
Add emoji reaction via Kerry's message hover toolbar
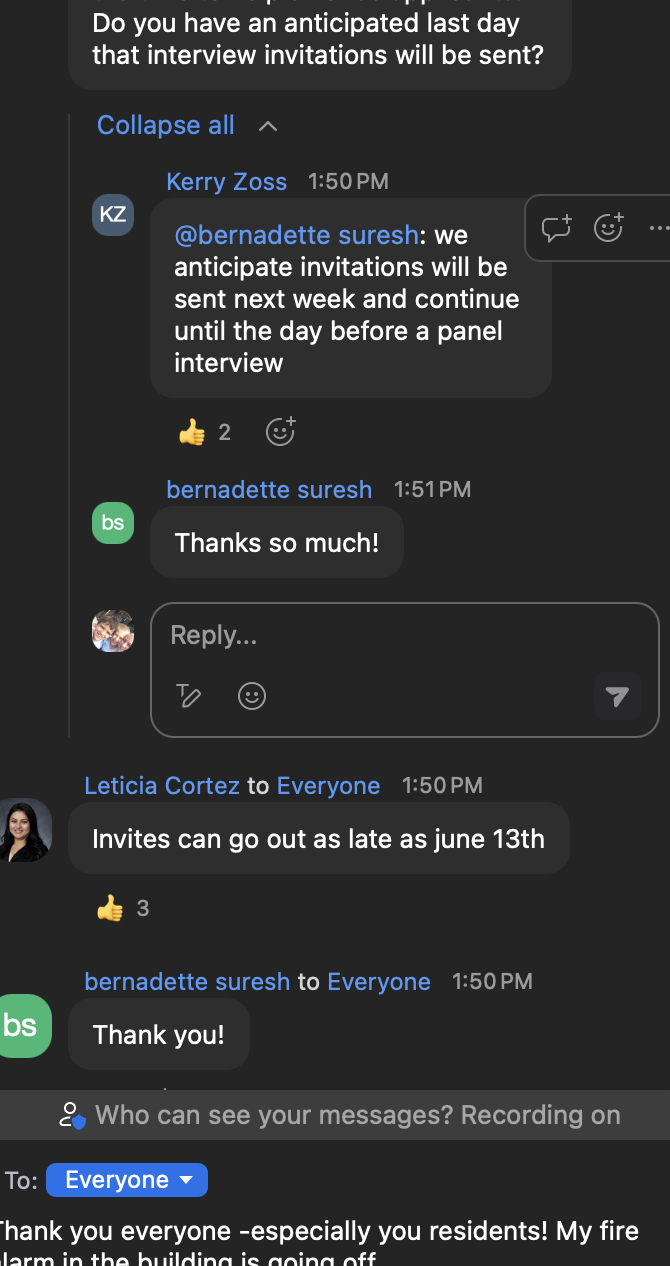coord(608,228)
